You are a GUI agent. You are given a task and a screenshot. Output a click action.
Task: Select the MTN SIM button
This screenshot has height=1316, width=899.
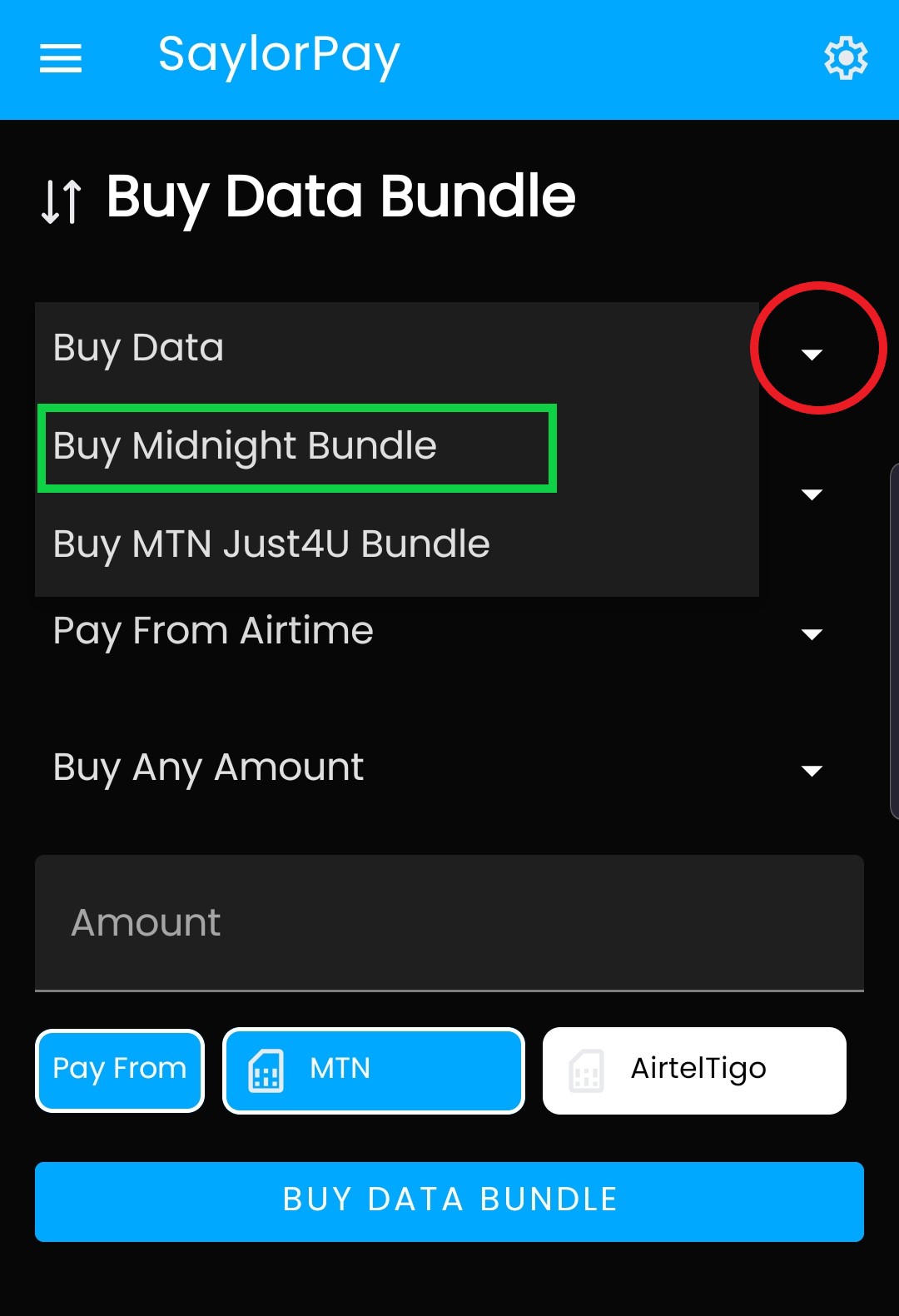tap(374, 1070)
